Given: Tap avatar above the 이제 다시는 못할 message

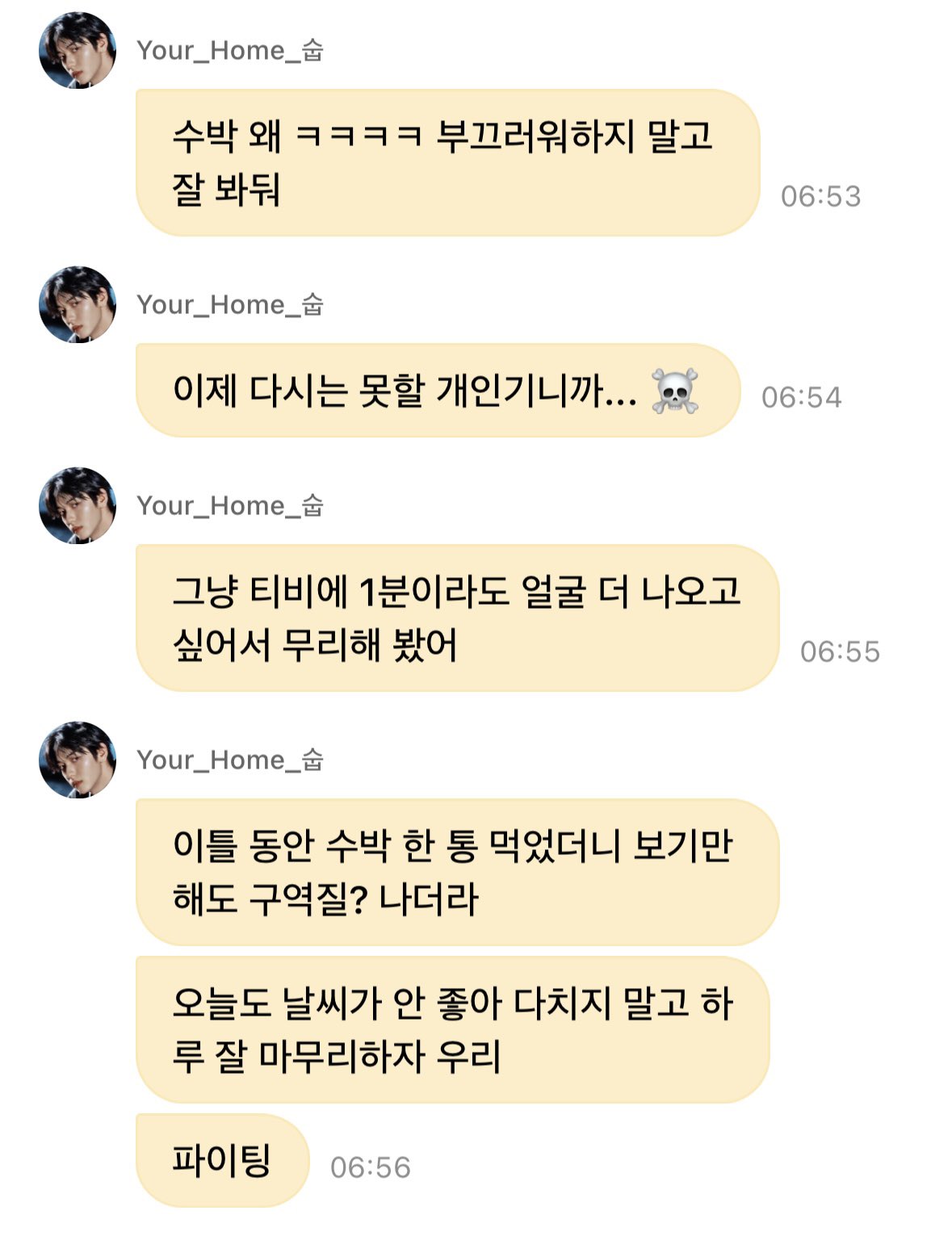Looking at the screenshot, I should 78,304.
